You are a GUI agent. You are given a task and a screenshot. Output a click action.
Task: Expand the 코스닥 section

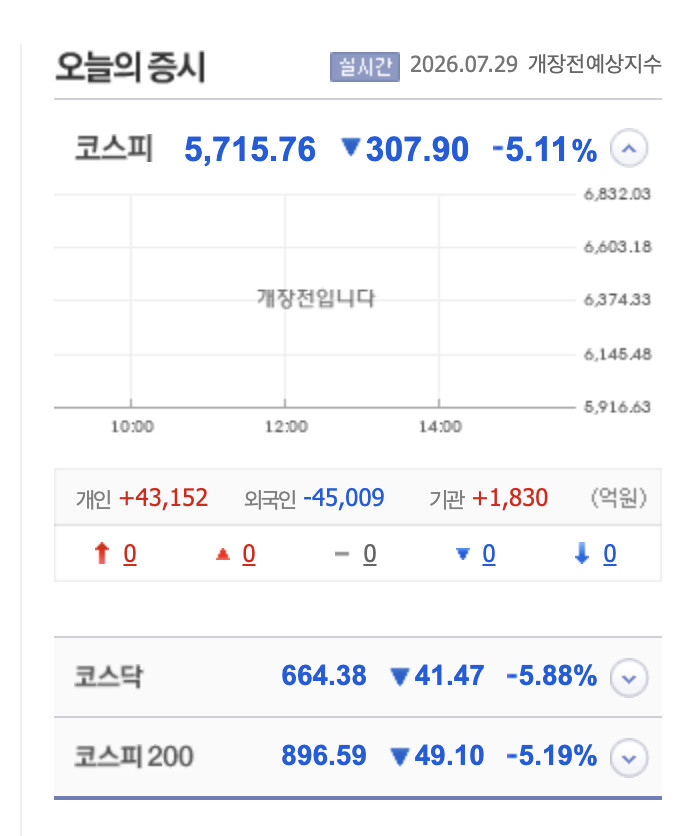629,678
